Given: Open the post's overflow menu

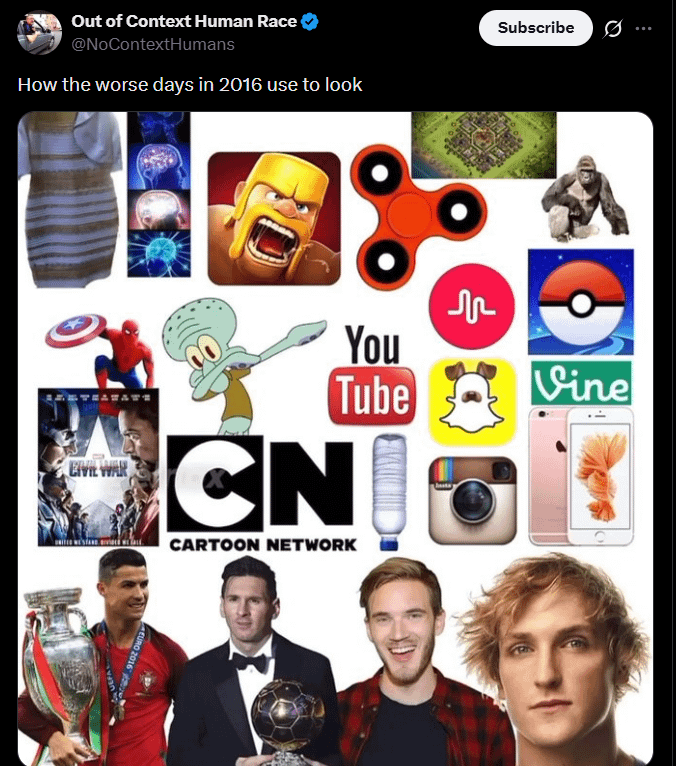Looking at the screenshot, I should pyautogui.click(x=644, y=28).
